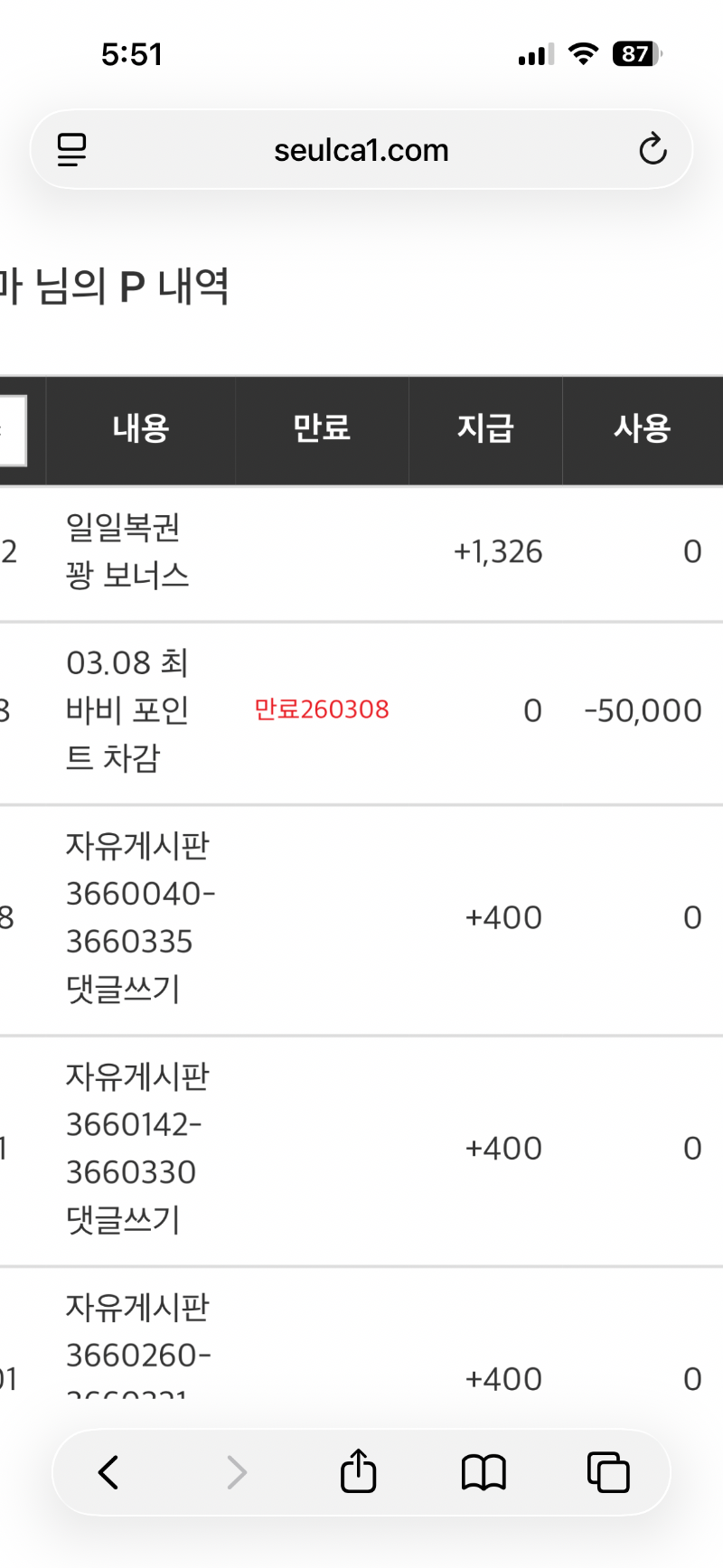
Task: Reload the current web page
Action: [653, 150]
